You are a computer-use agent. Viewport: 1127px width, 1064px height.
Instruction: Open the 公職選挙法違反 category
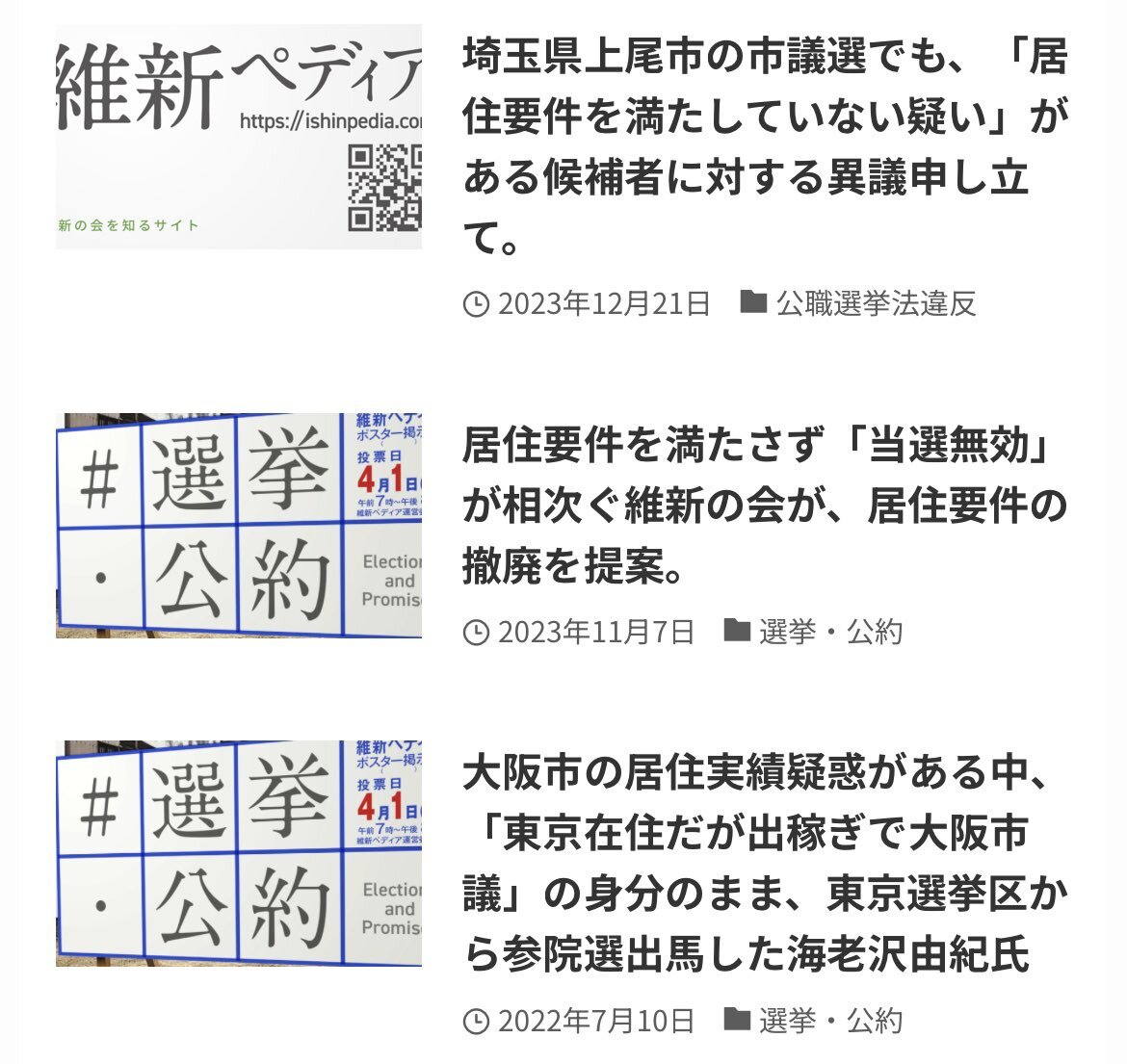coord(875,304)
